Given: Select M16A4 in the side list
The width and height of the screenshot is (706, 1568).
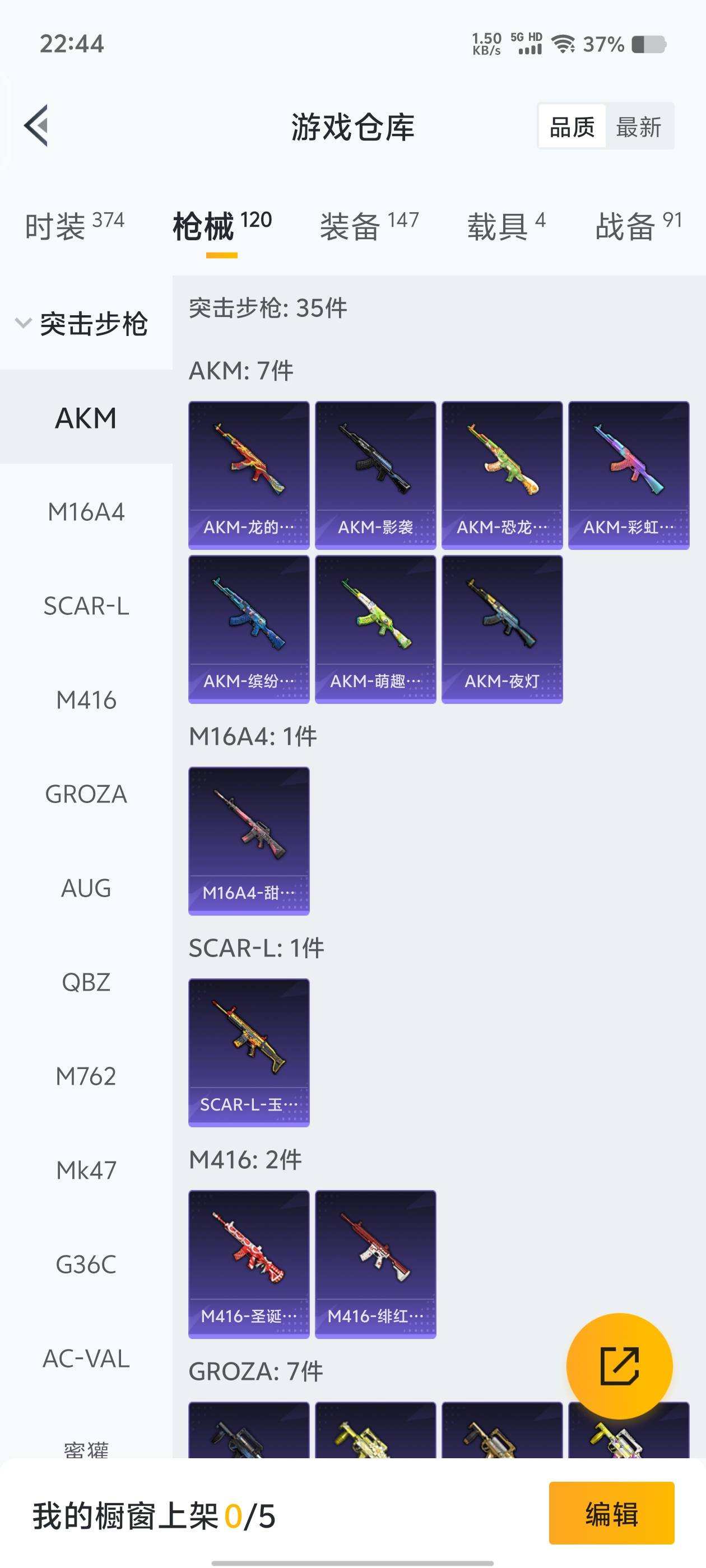Looking at the screenshot, I should click(86, 512).
